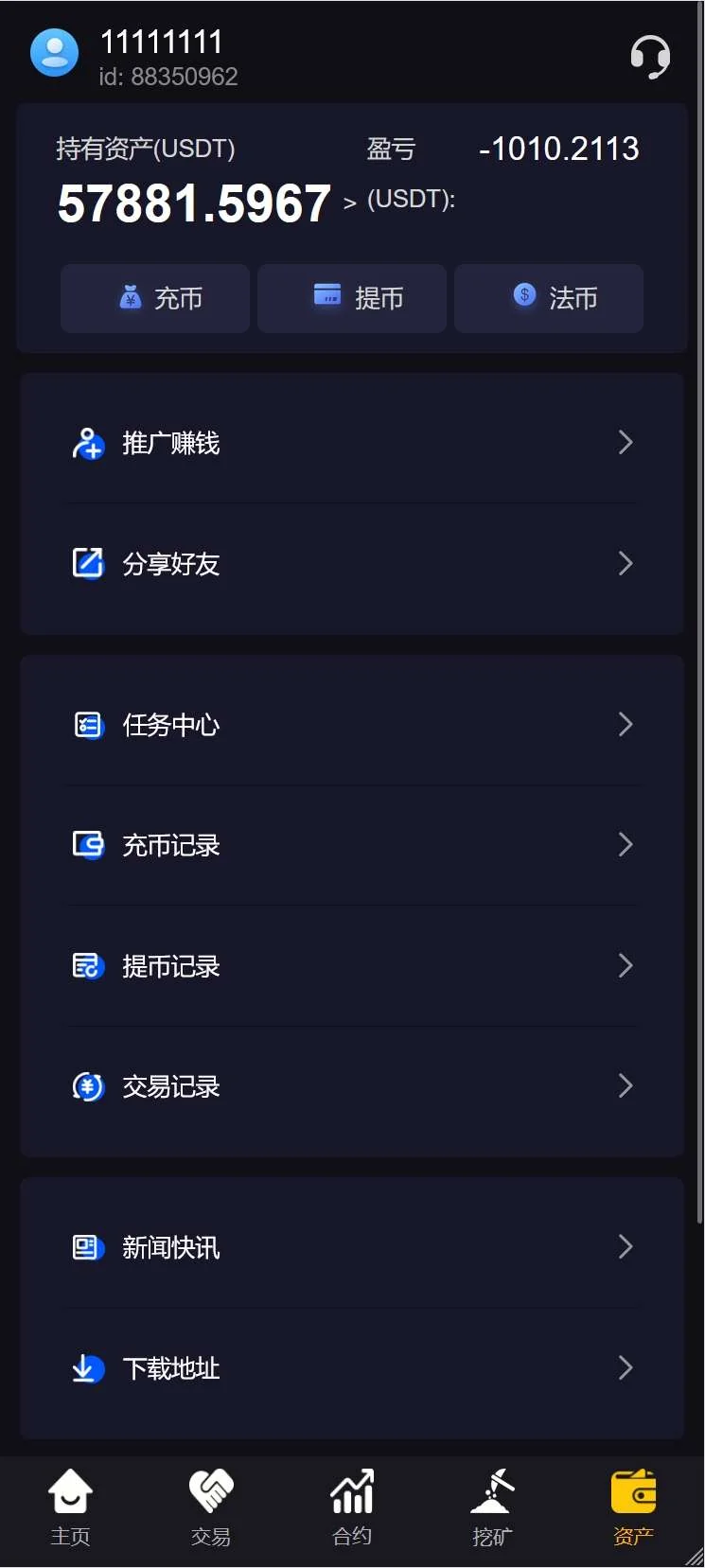The width and height of the screenshot is (705, 1568).
Task: Tap the 充币 deposit button
Action: pyautogui.click(x=155, y=299)
